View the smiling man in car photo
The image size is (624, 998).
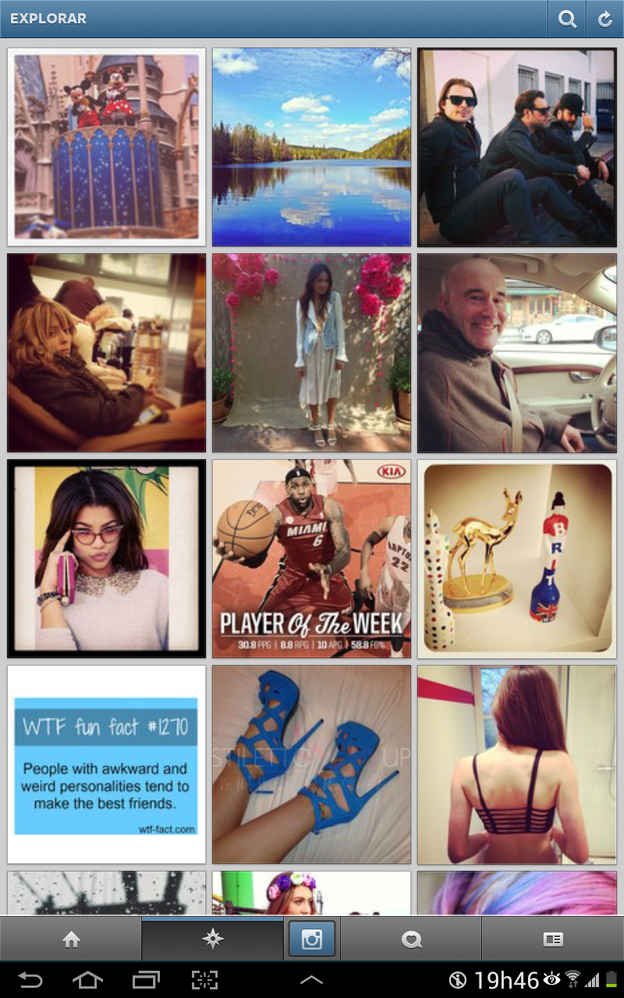516,353
